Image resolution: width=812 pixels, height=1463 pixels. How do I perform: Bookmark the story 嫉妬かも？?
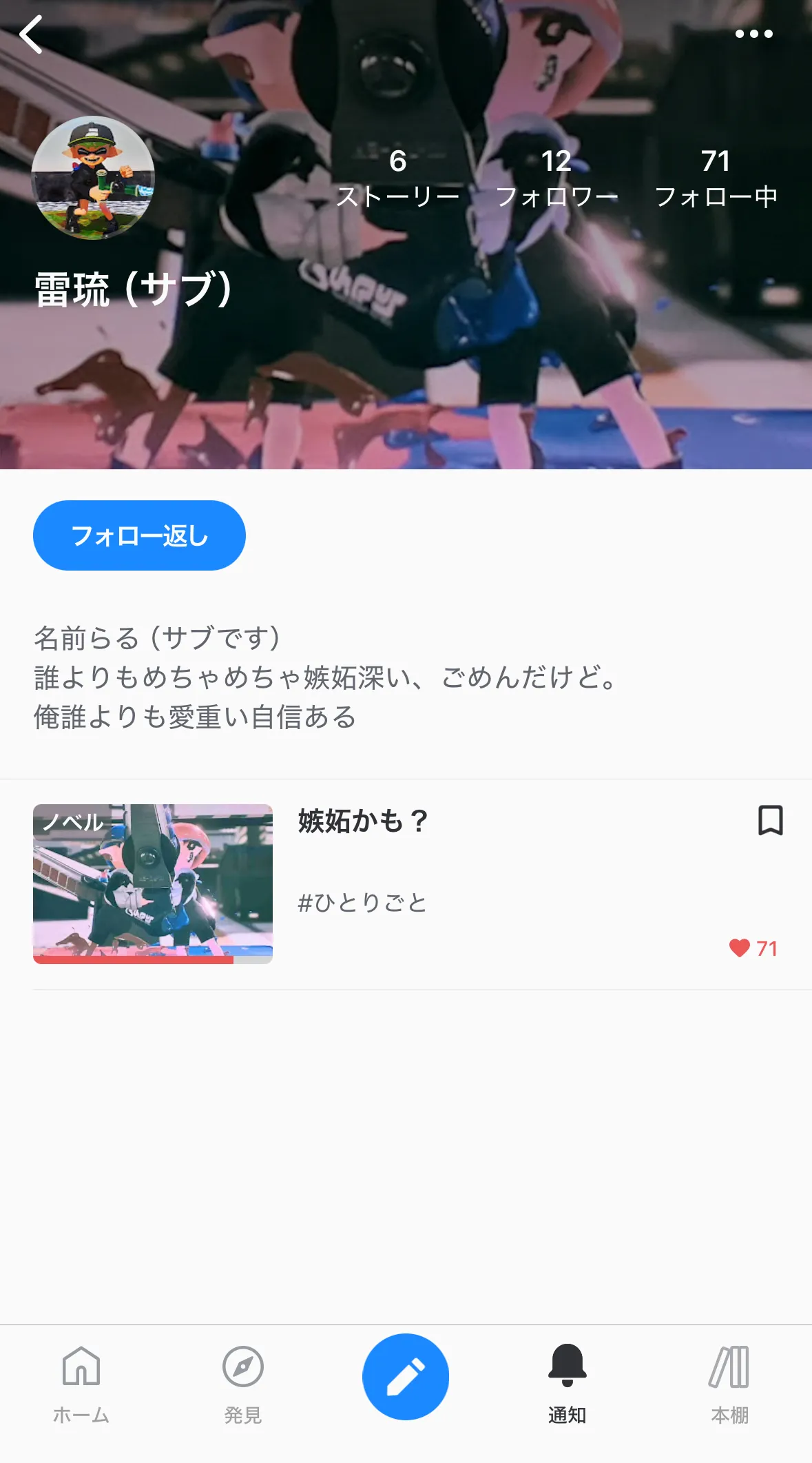[770, 820]
